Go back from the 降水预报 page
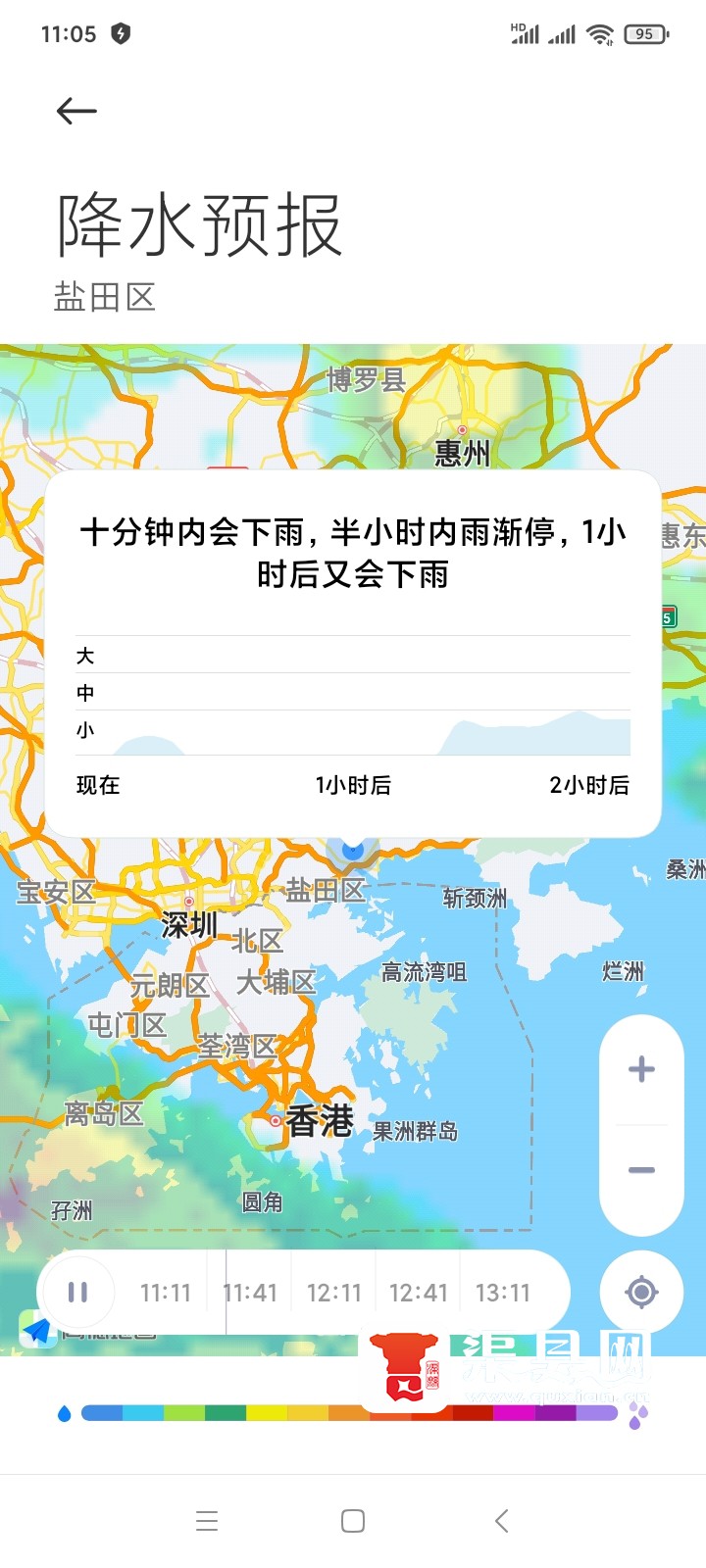Image resolution: width=706 pixels, height=1568 pixels. point(76,111)
